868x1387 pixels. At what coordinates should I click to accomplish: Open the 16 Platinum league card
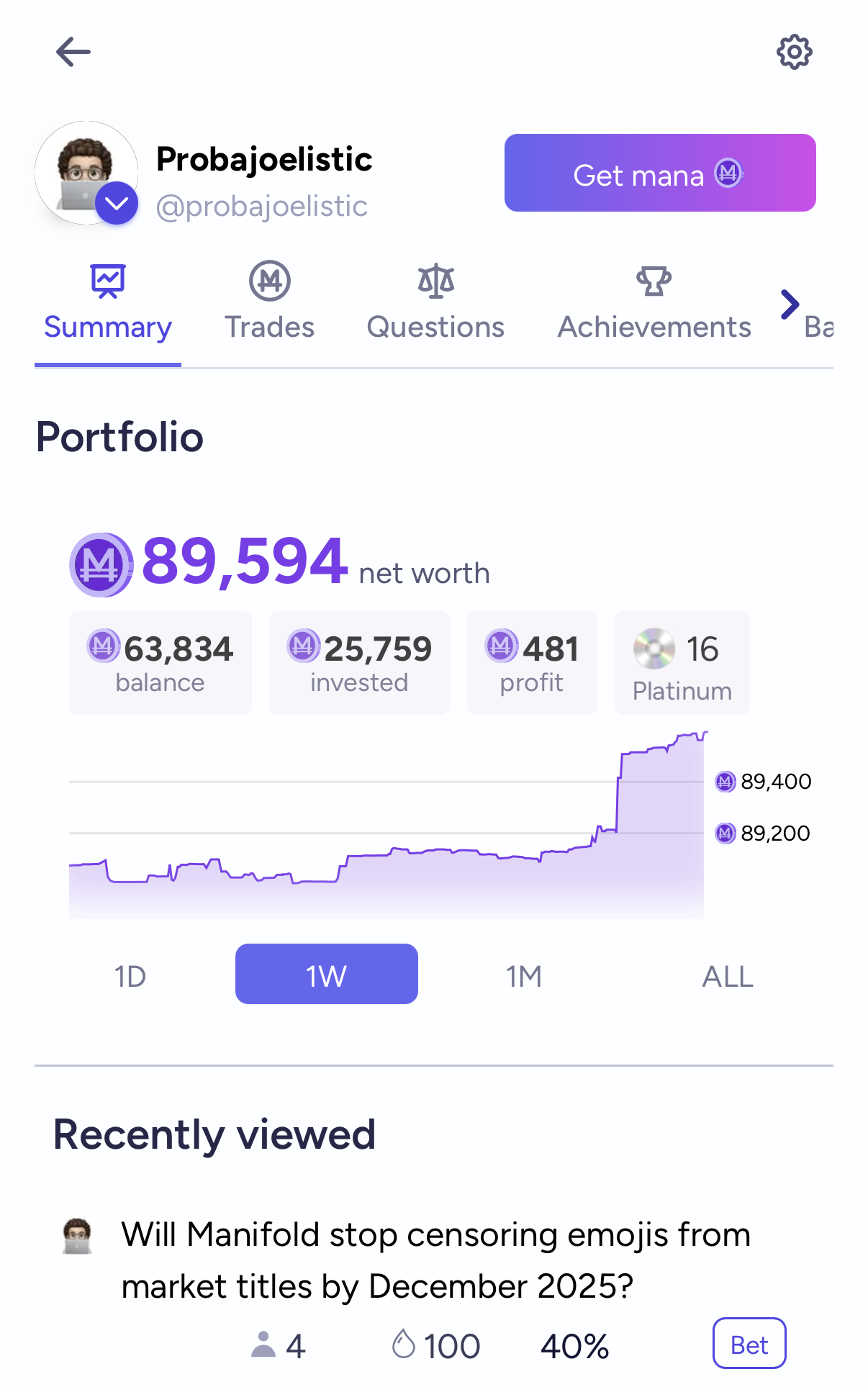(682, 662)
